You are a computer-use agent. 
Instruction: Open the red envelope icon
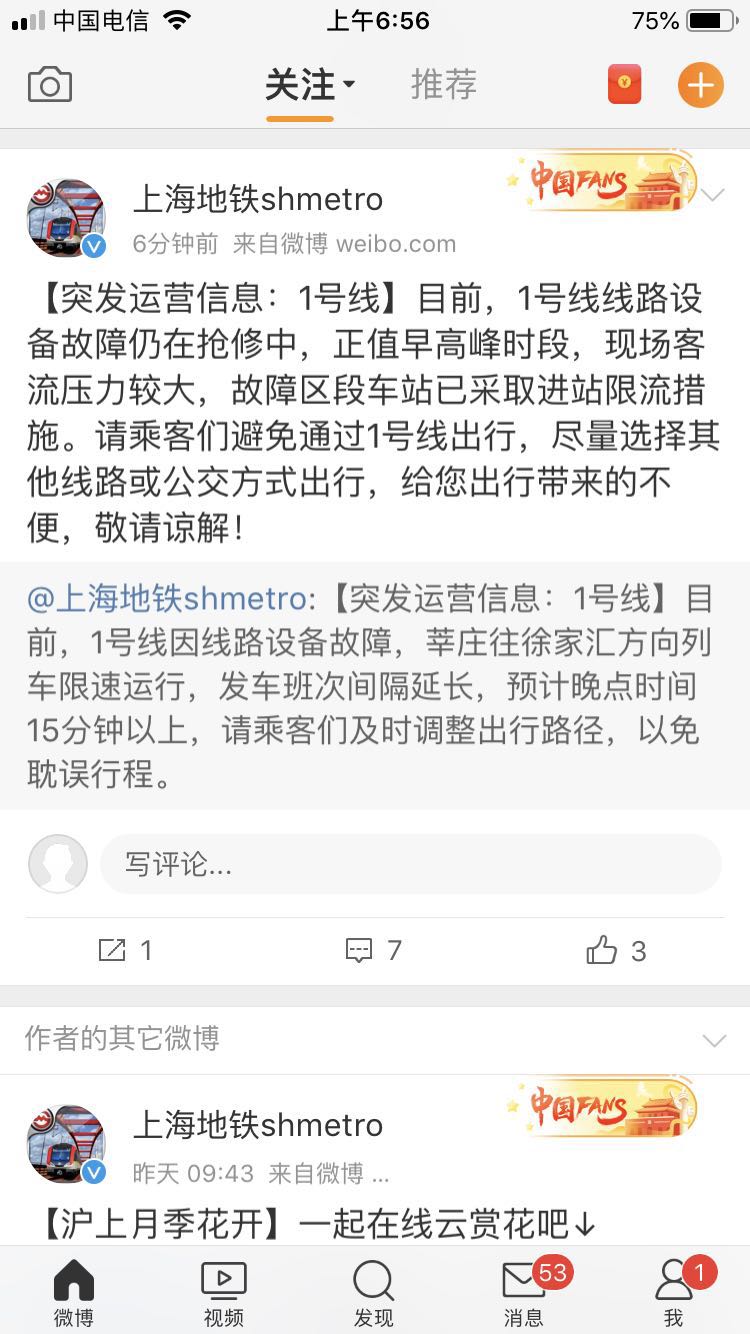coord(625,85)
